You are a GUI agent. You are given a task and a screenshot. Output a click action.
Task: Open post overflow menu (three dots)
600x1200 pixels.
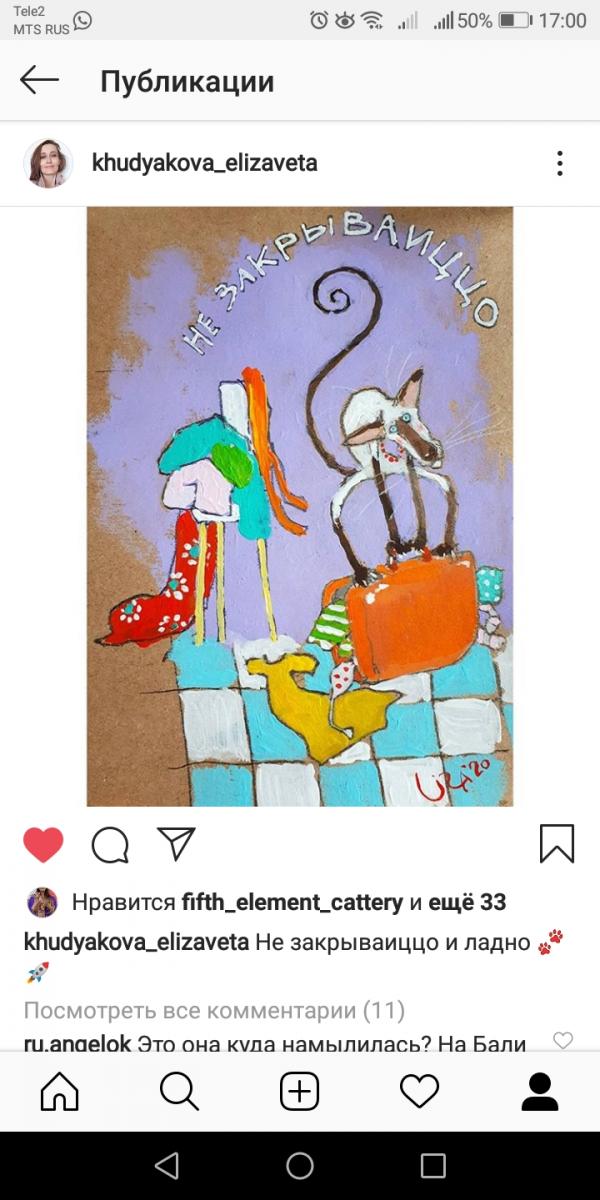click(560, 163)
